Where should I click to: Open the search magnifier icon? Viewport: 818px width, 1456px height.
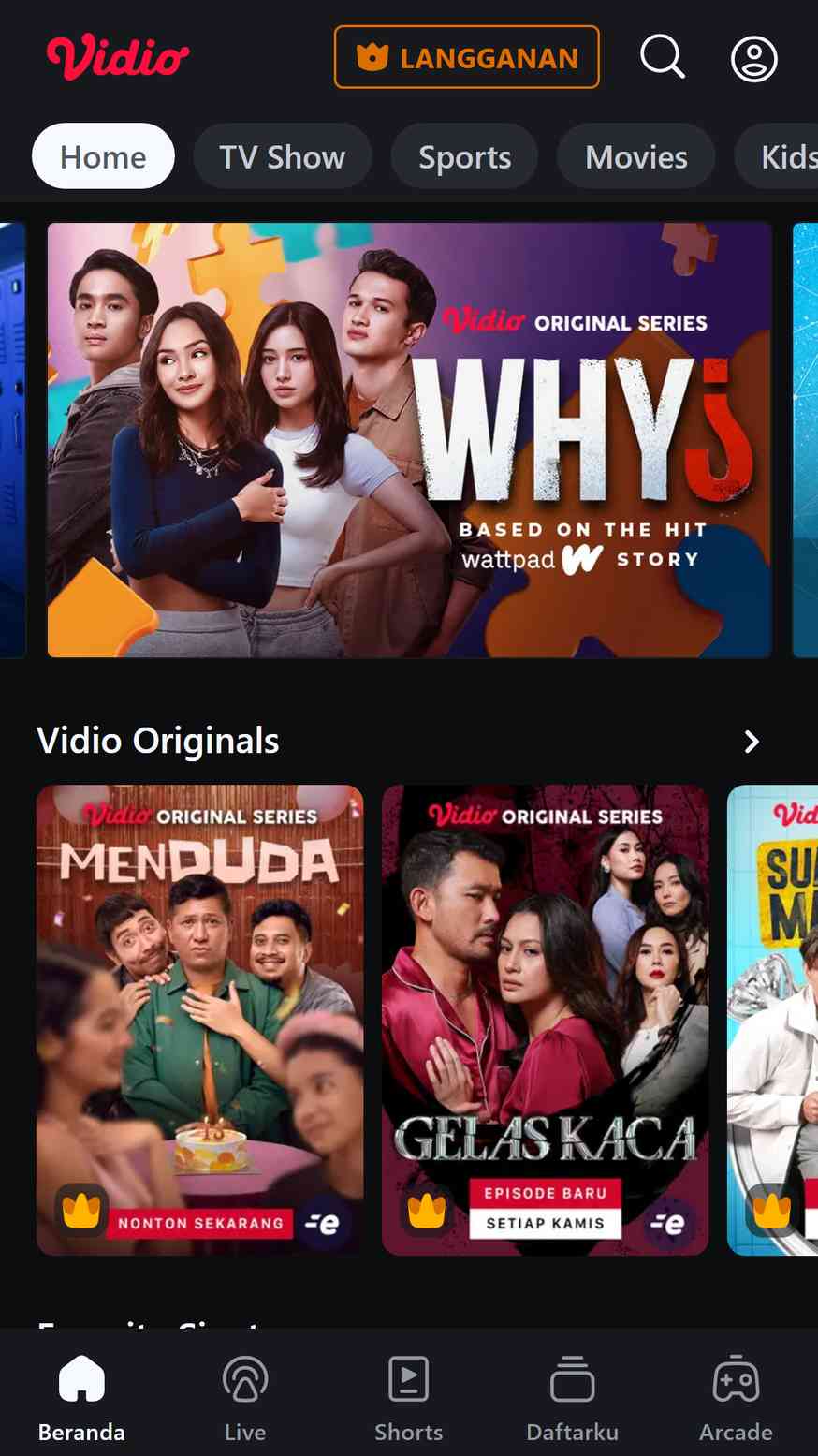663,57
